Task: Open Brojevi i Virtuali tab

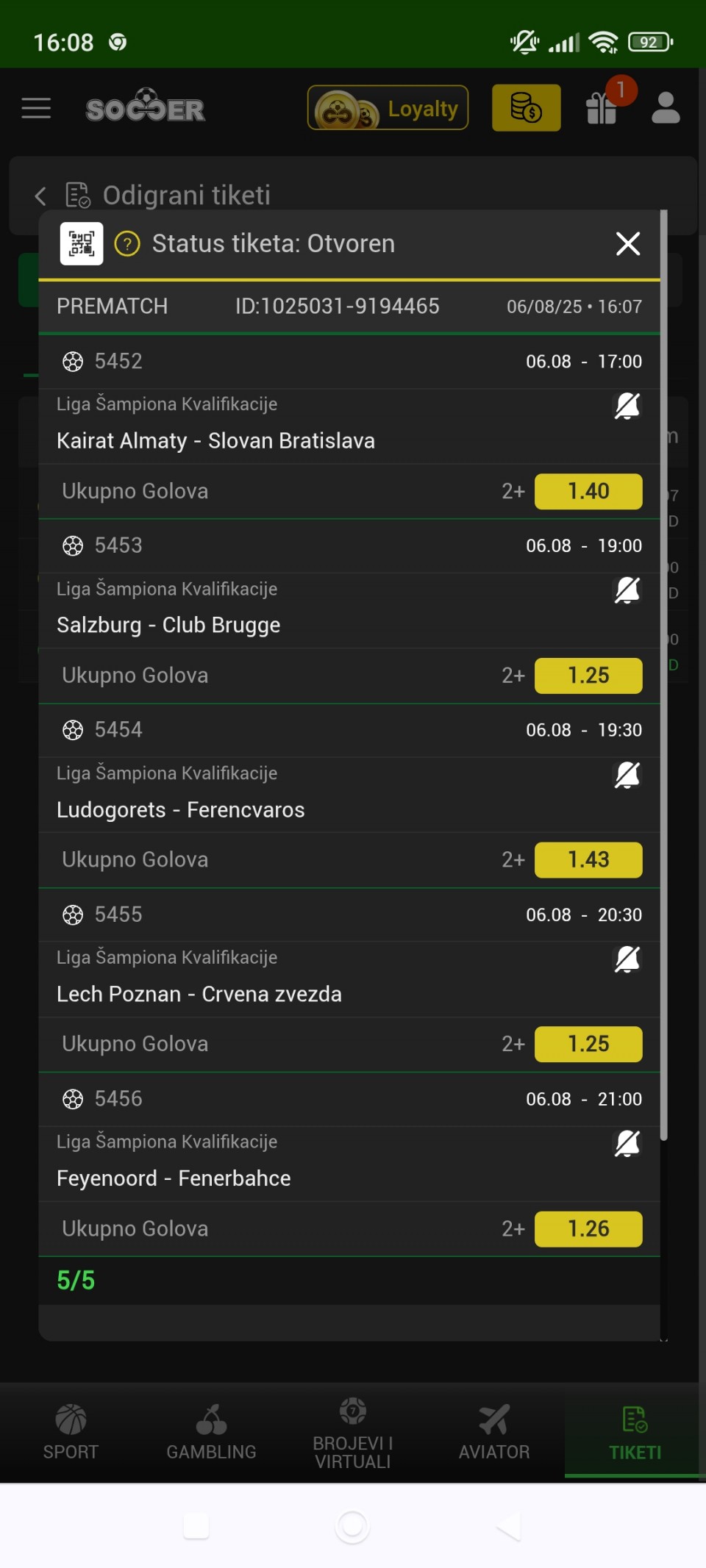Action: tap(353, 1432)
